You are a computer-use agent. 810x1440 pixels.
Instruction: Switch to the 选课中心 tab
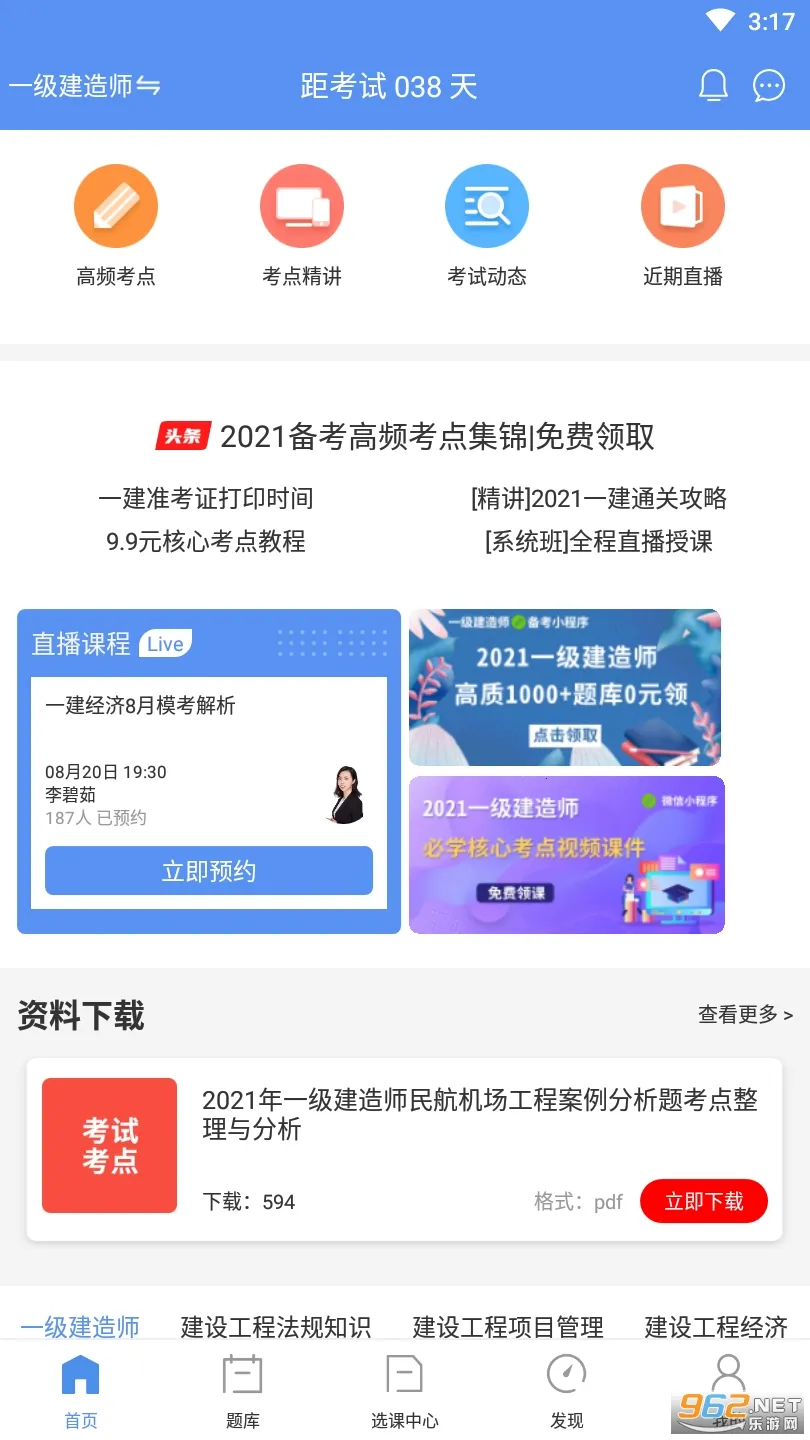[404, 1390]
